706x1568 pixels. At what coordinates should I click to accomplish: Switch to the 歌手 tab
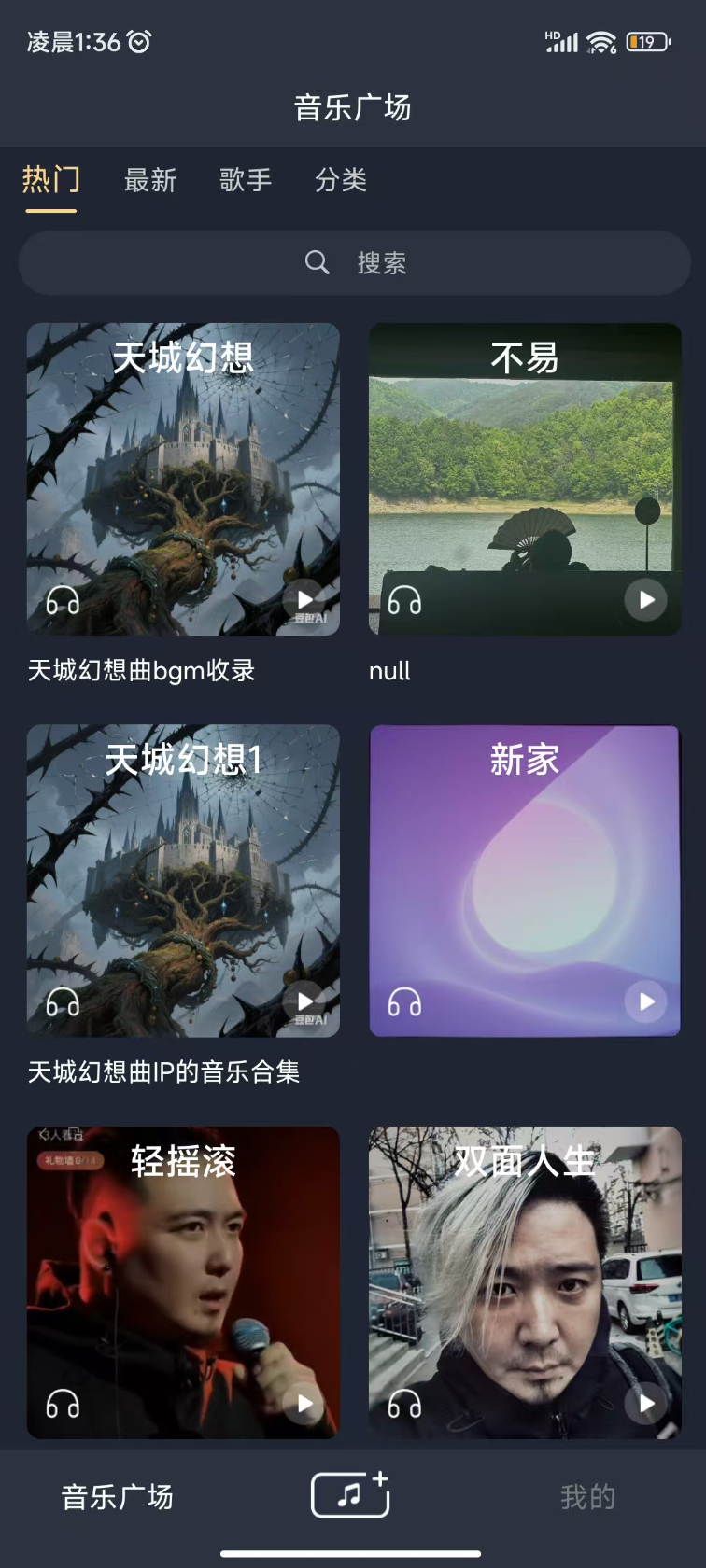[246, 180]
